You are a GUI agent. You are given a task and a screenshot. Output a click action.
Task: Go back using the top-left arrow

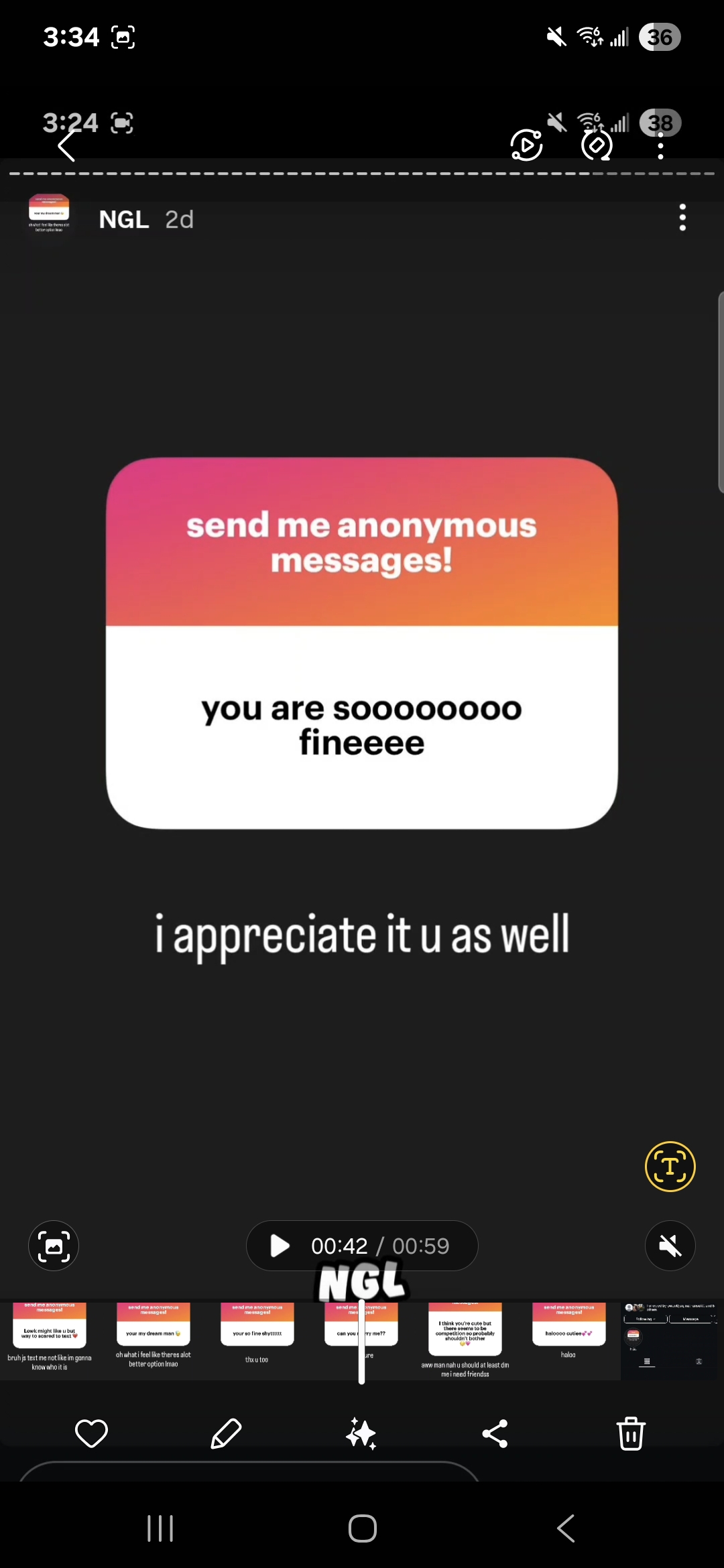(x=66, y=145)
